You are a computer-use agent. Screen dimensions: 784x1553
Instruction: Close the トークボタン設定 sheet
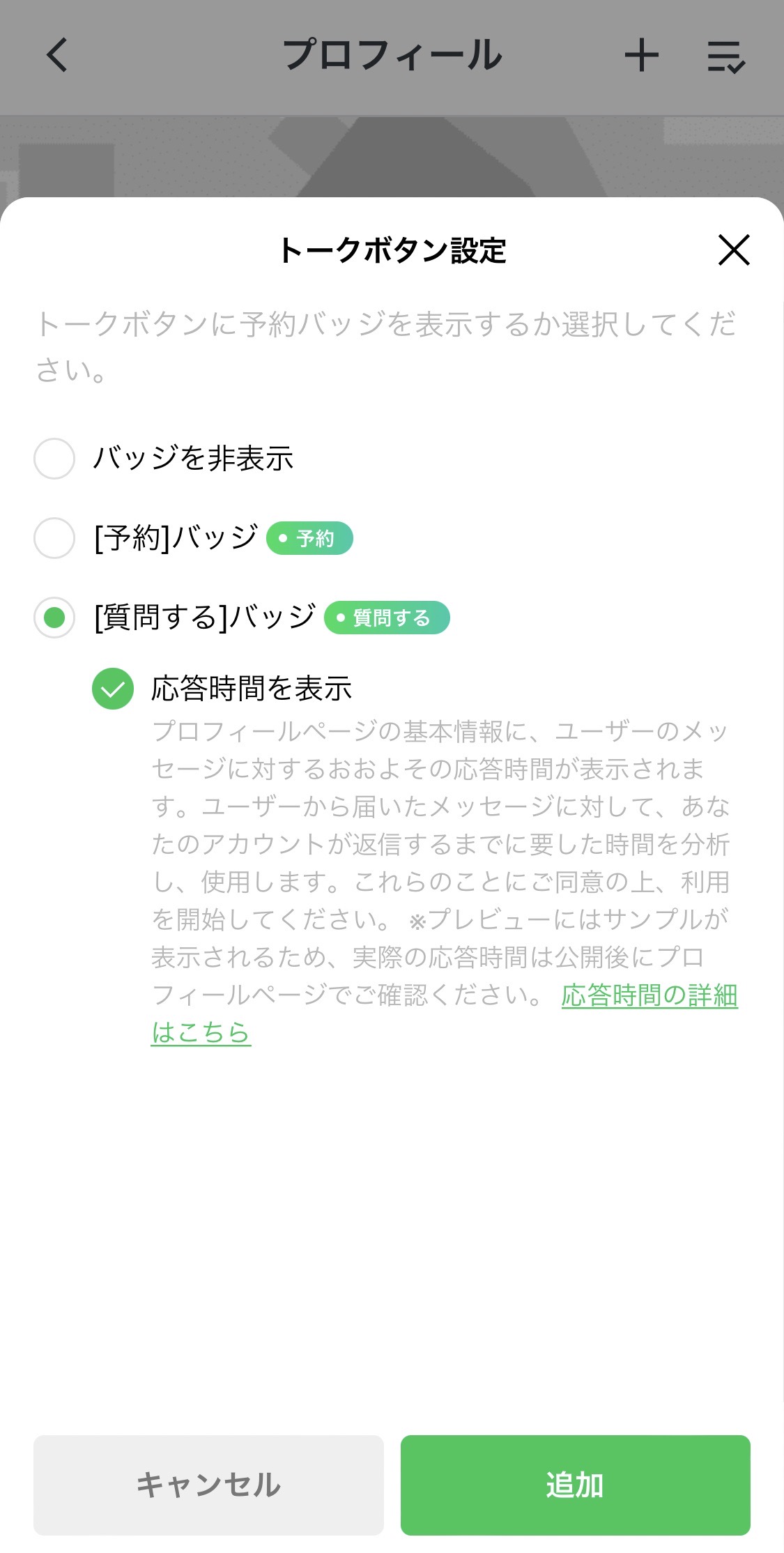(x=733, y=250)
